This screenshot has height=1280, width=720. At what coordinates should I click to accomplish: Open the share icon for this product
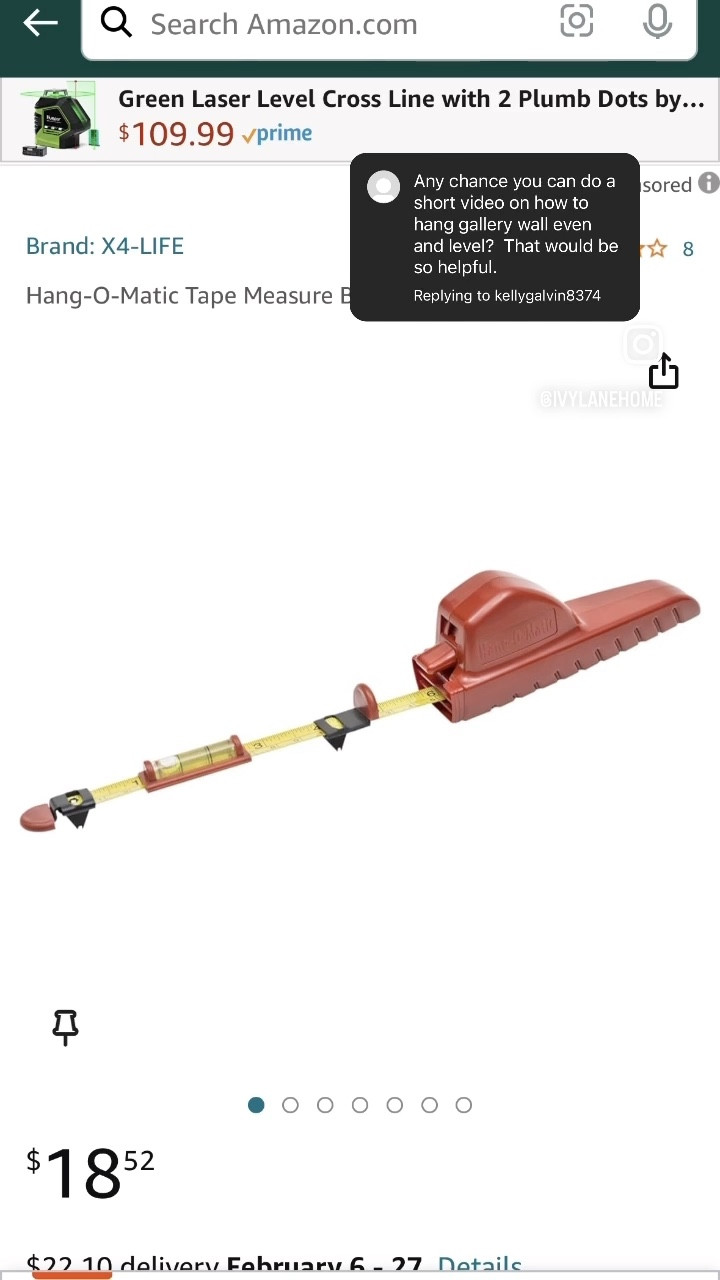[x=663, y=371]
